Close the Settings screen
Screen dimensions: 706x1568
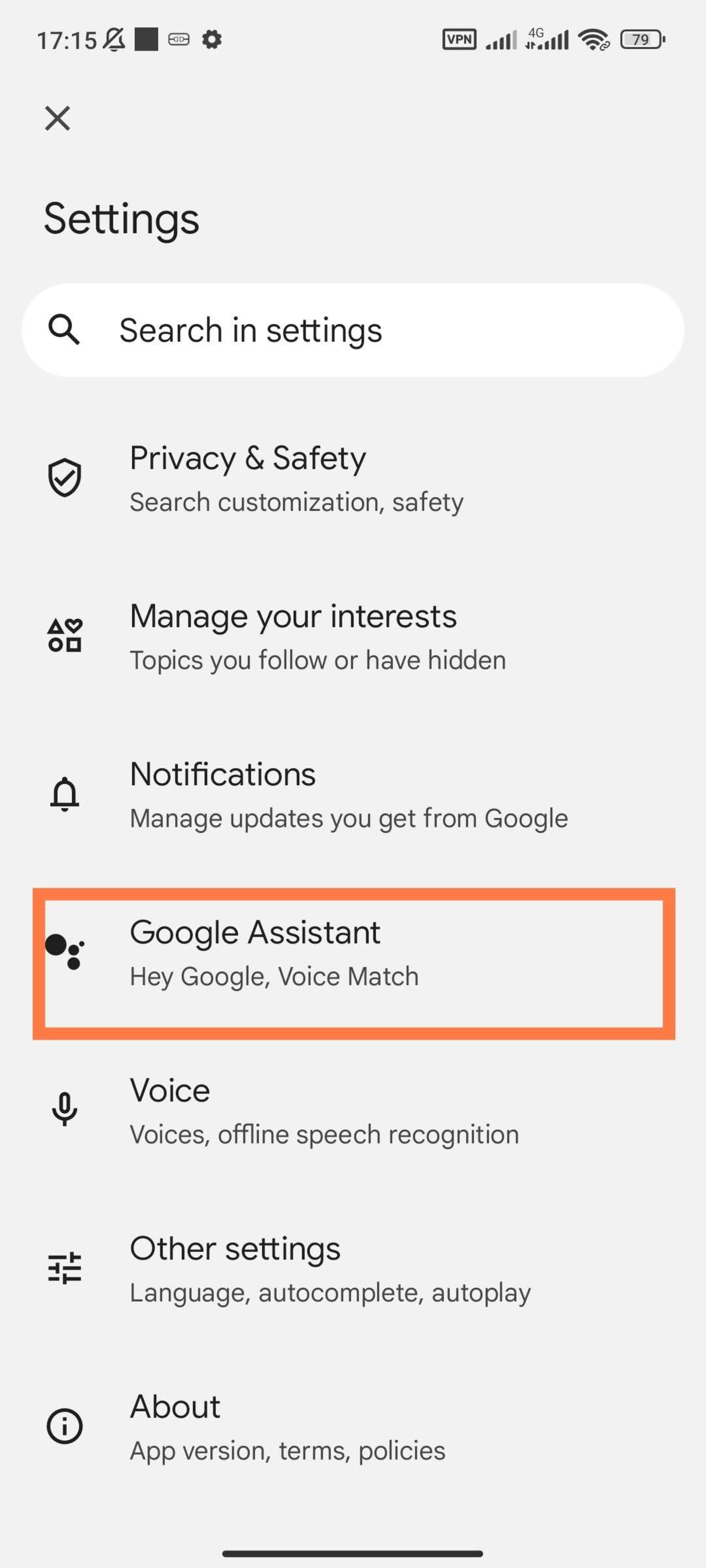[x=57, y=118]
